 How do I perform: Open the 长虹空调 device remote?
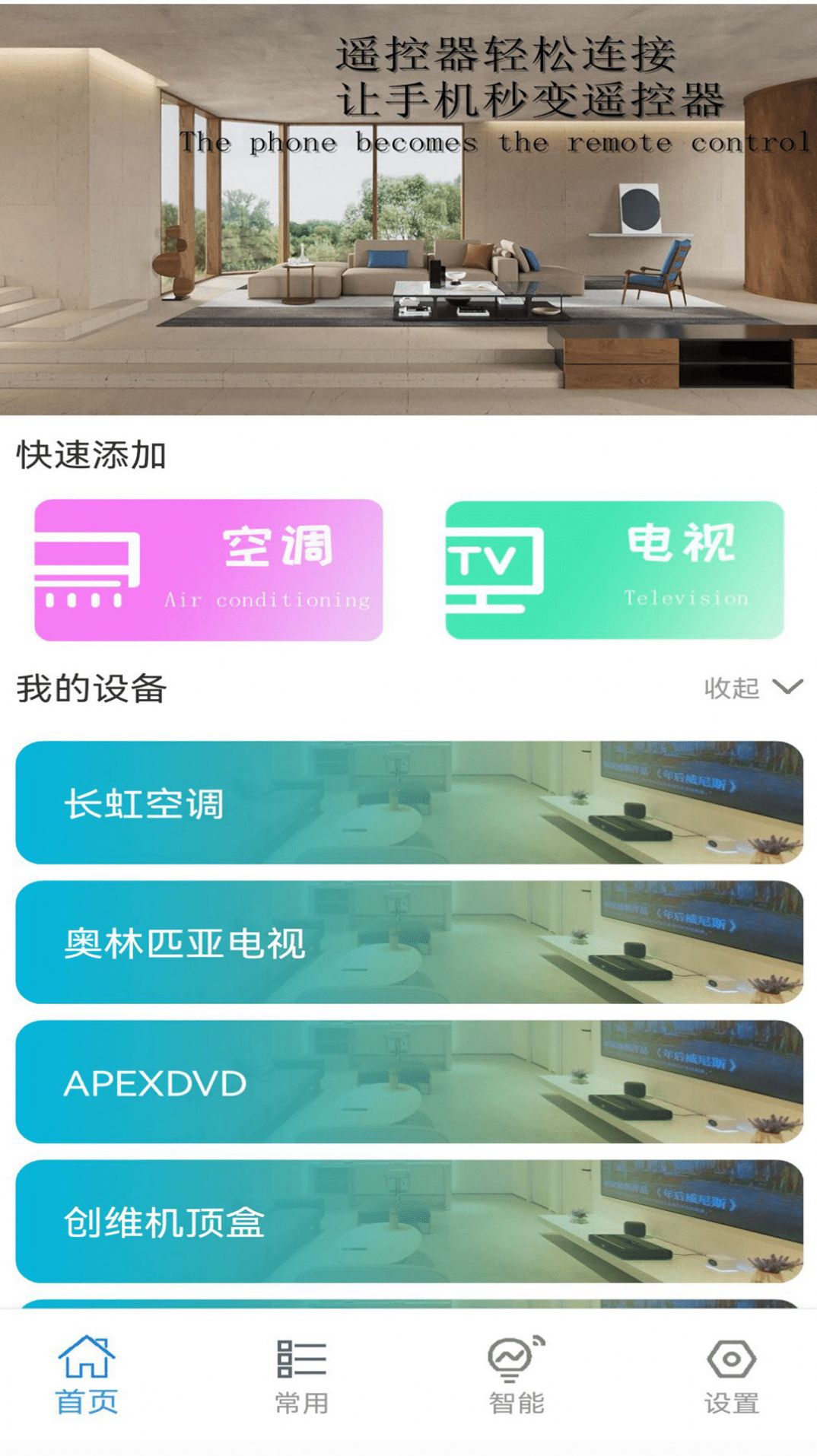[x=409, y=803]
